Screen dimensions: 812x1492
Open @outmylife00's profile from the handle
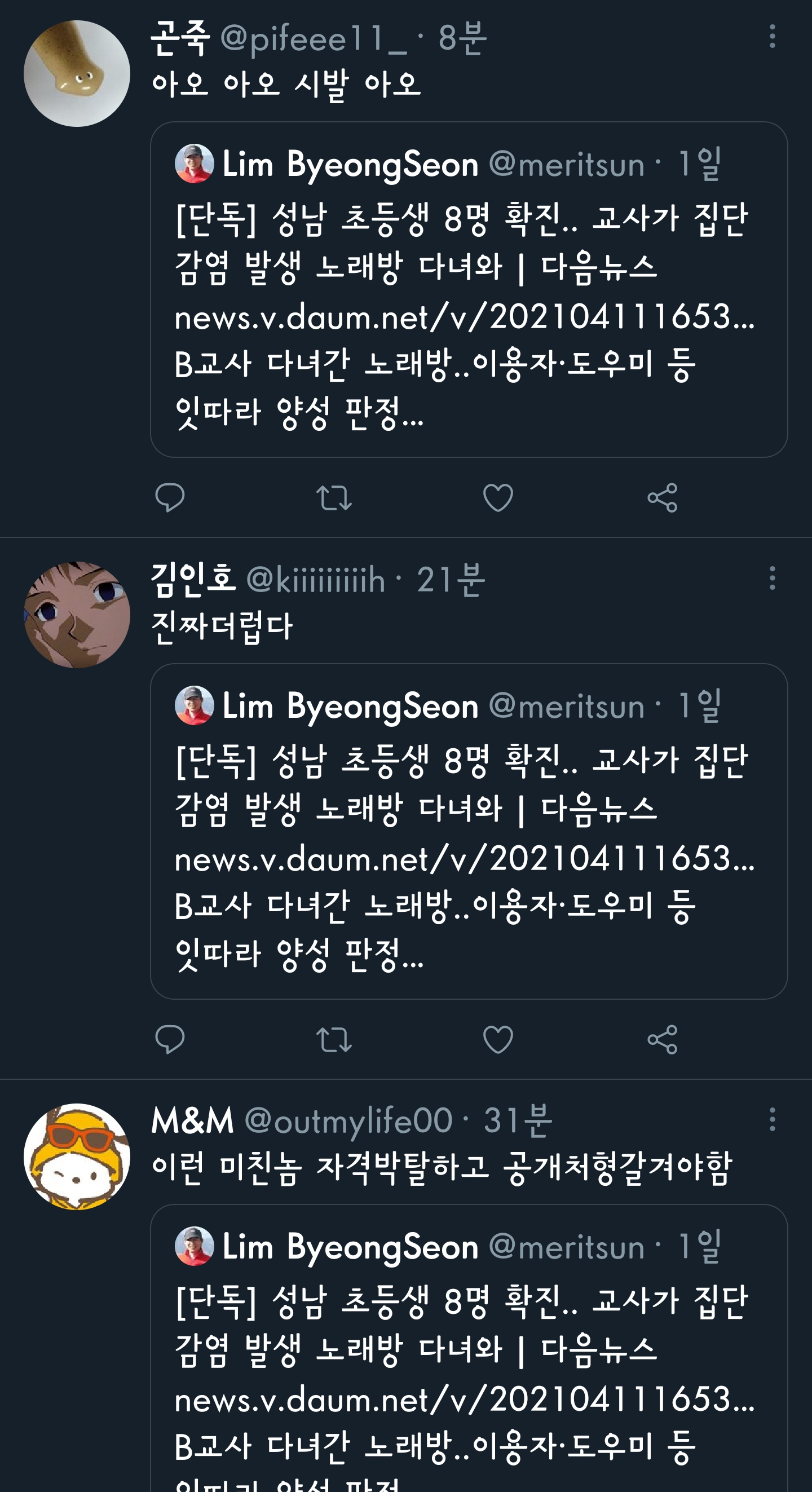348,1120
